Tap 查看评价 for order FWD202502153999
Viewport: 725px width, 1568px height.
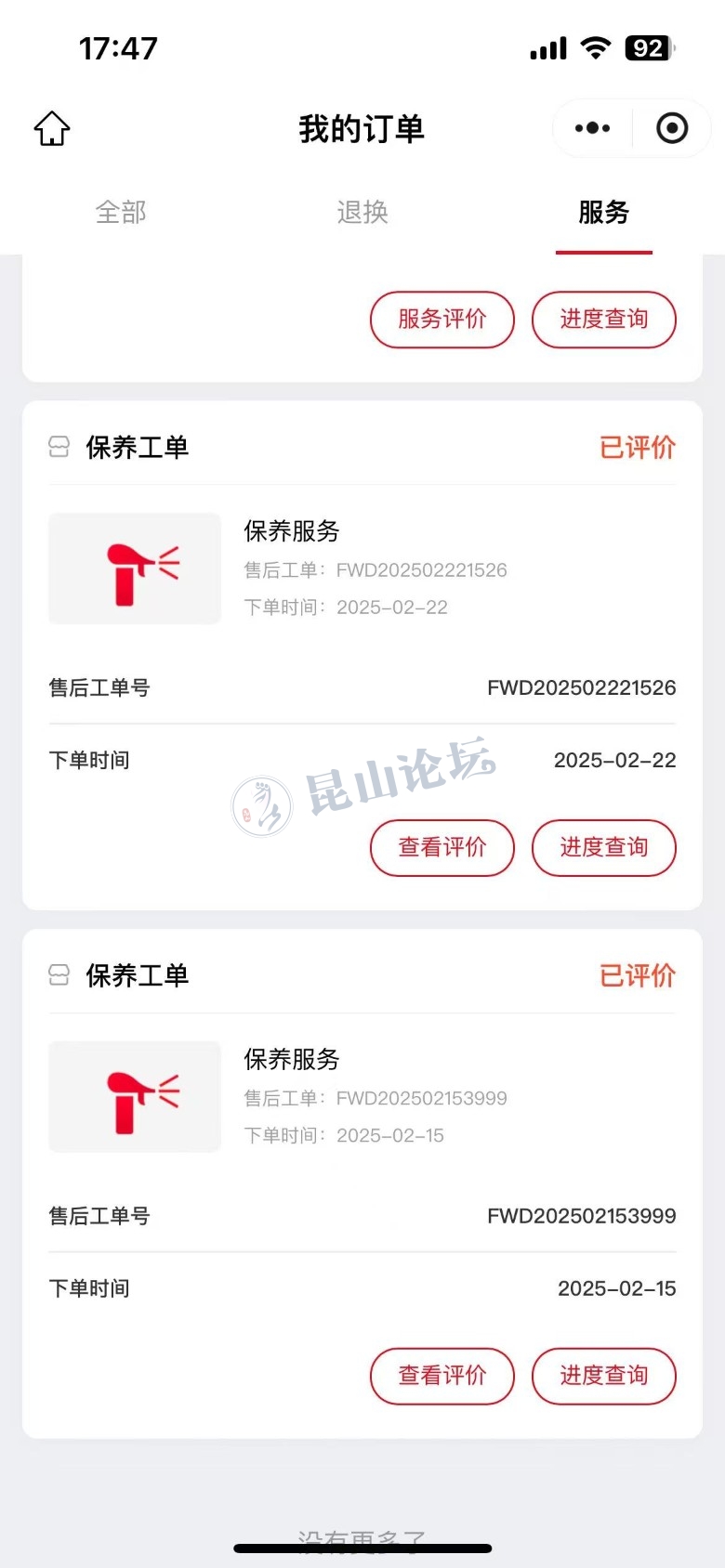(x=442, y=1376)
